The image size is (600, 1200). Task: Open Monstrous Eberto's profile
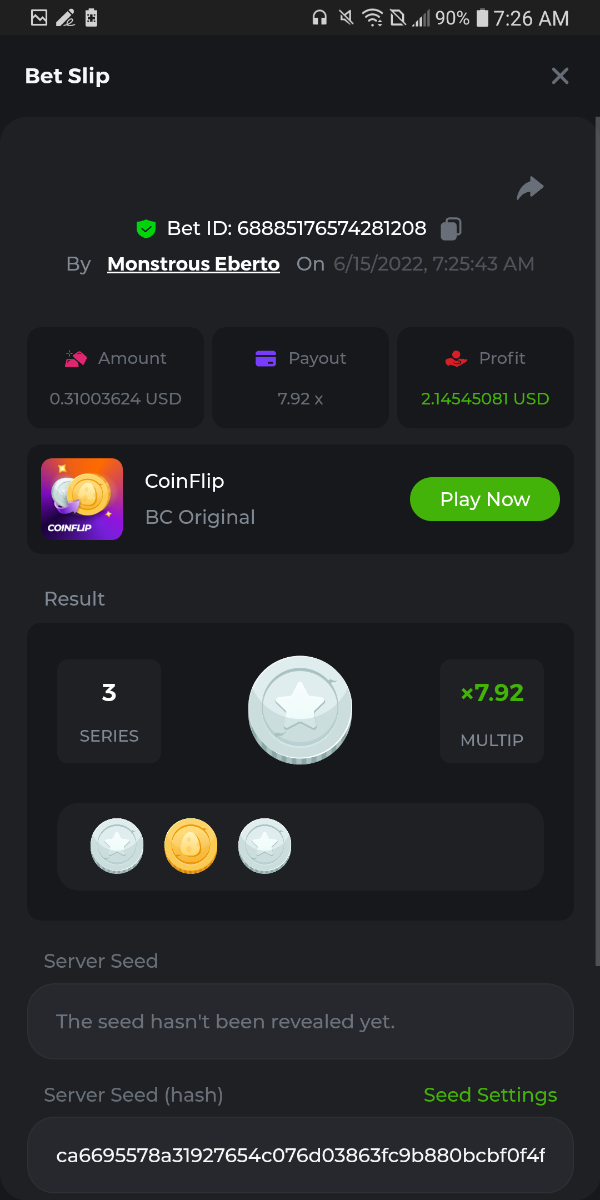193,264
